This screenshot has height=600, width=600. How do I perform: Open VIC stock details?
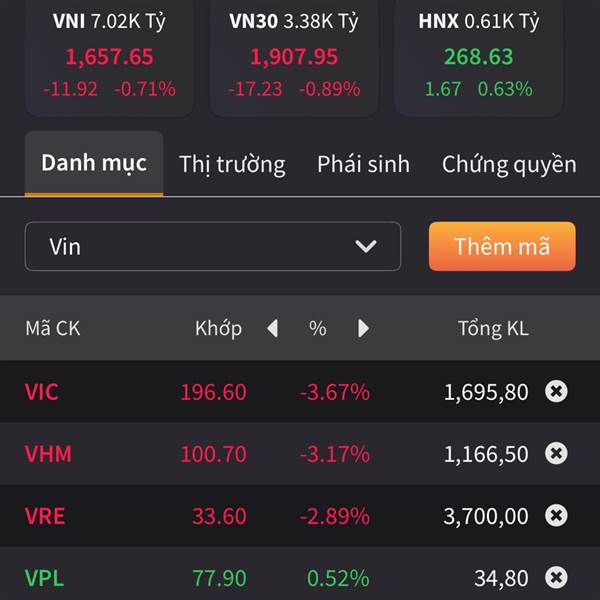(x=300, y=391)
